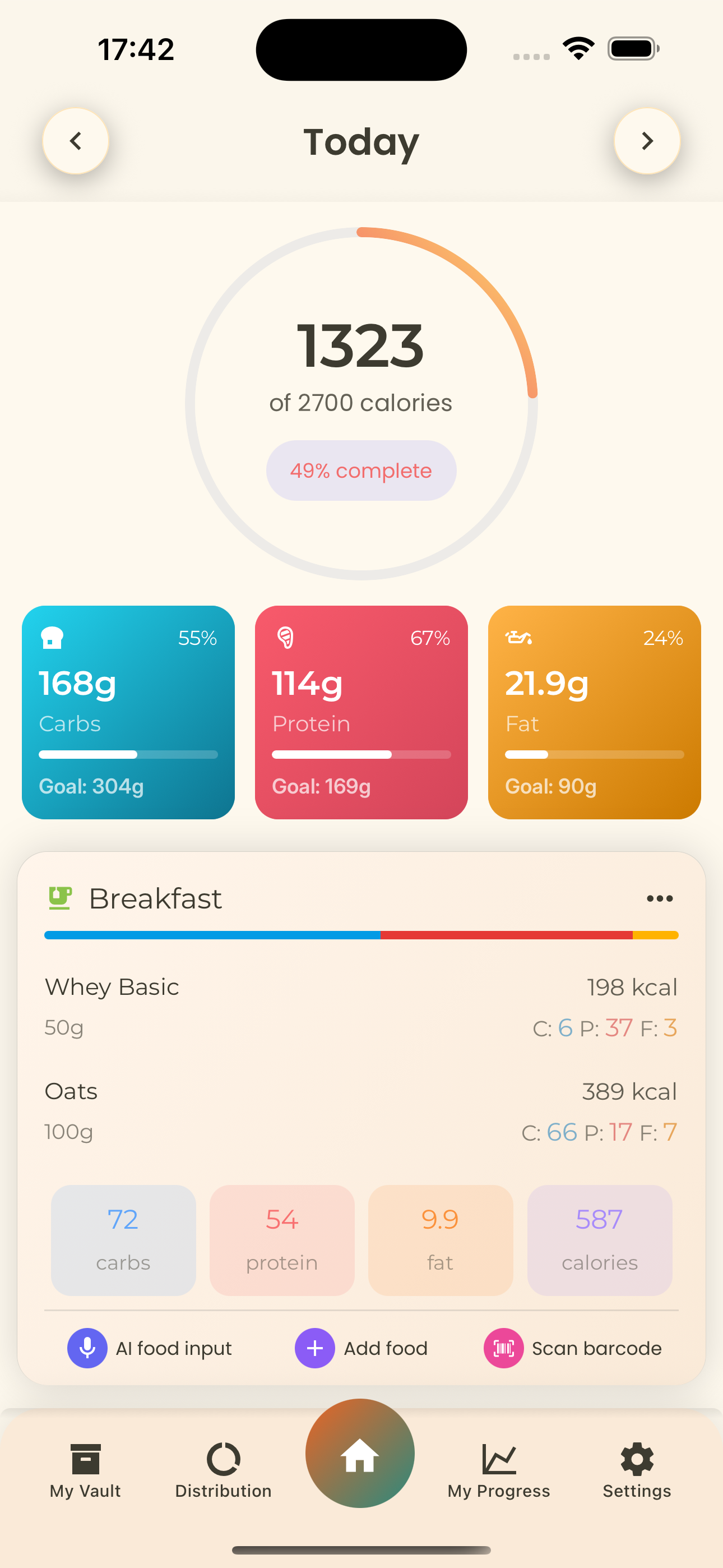Screen dimensions: 723x1568
Task: Open the Breakfast options ellipsis menu
Action: [660, 898]
